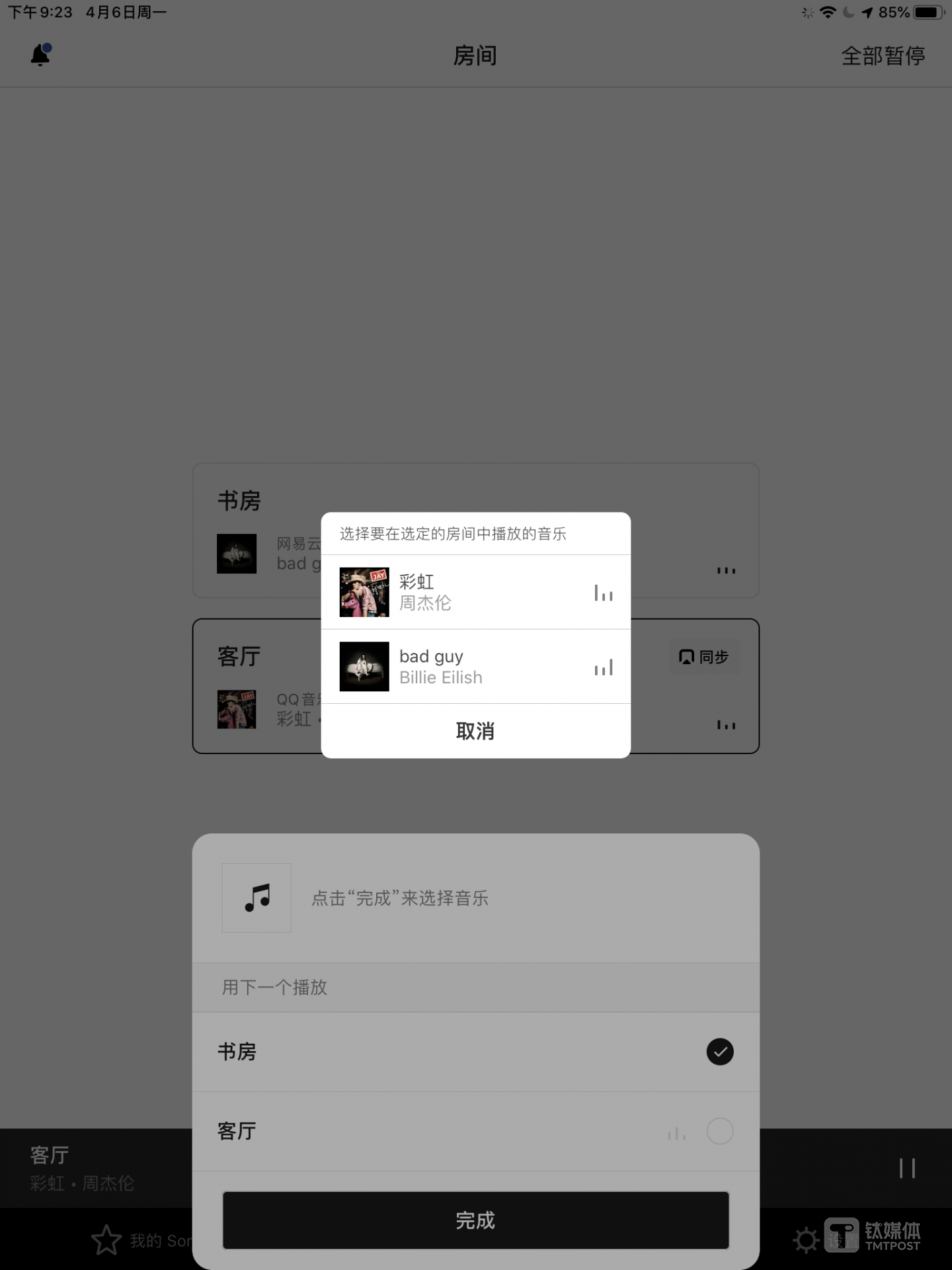Open the 书房 room options via ellipsis

pyautogui.click(x=726, y=570)
